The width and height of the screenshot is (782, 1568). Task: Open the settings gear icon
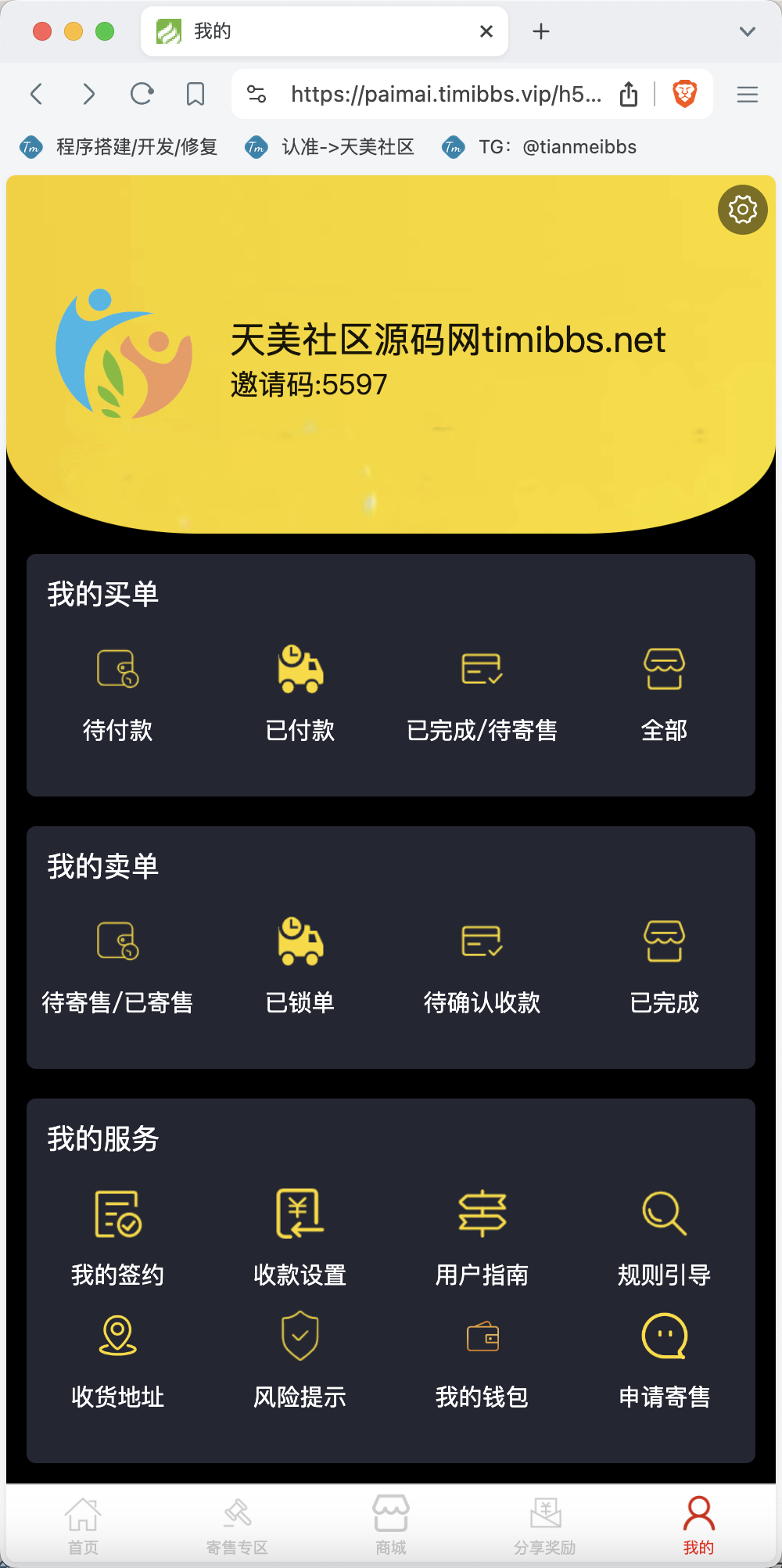pos(742,210)
